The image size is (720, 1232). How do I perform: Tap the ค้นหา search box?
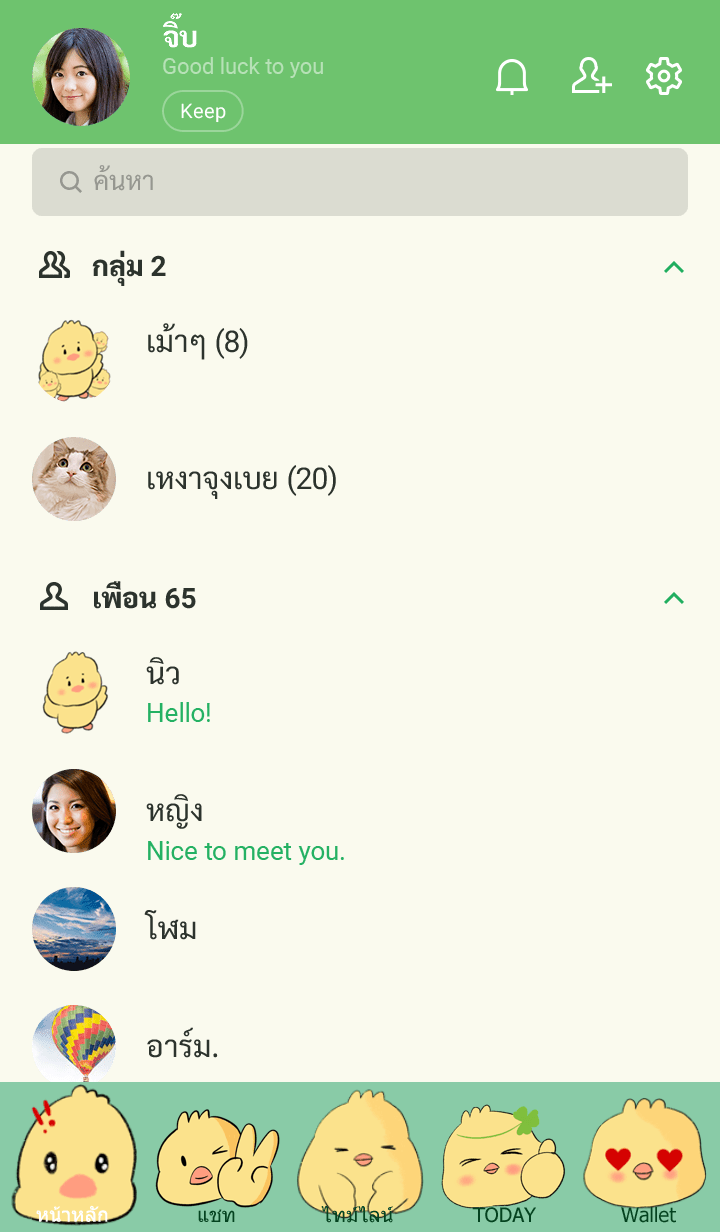(360, 182)
